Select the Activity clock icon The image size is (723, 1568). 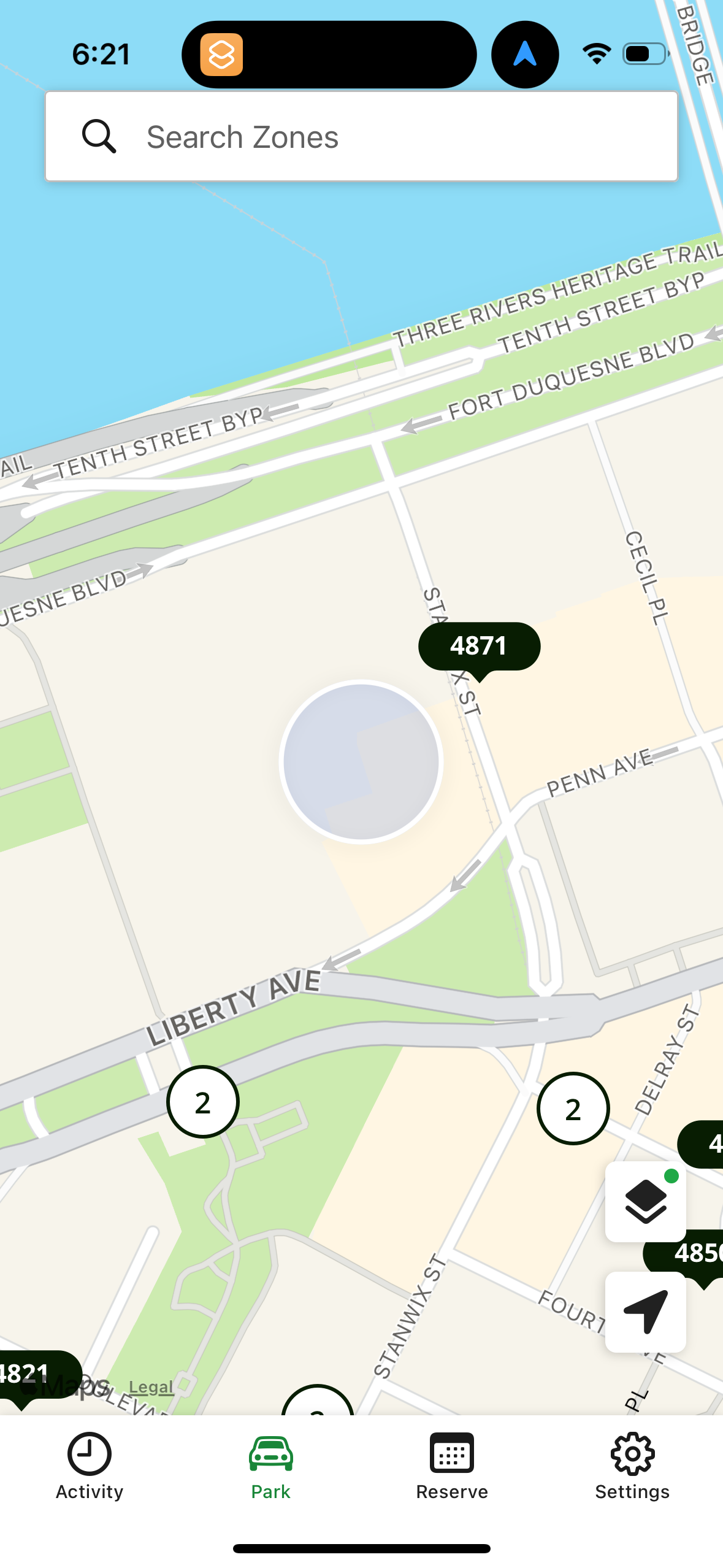[x=88, y=1455]
